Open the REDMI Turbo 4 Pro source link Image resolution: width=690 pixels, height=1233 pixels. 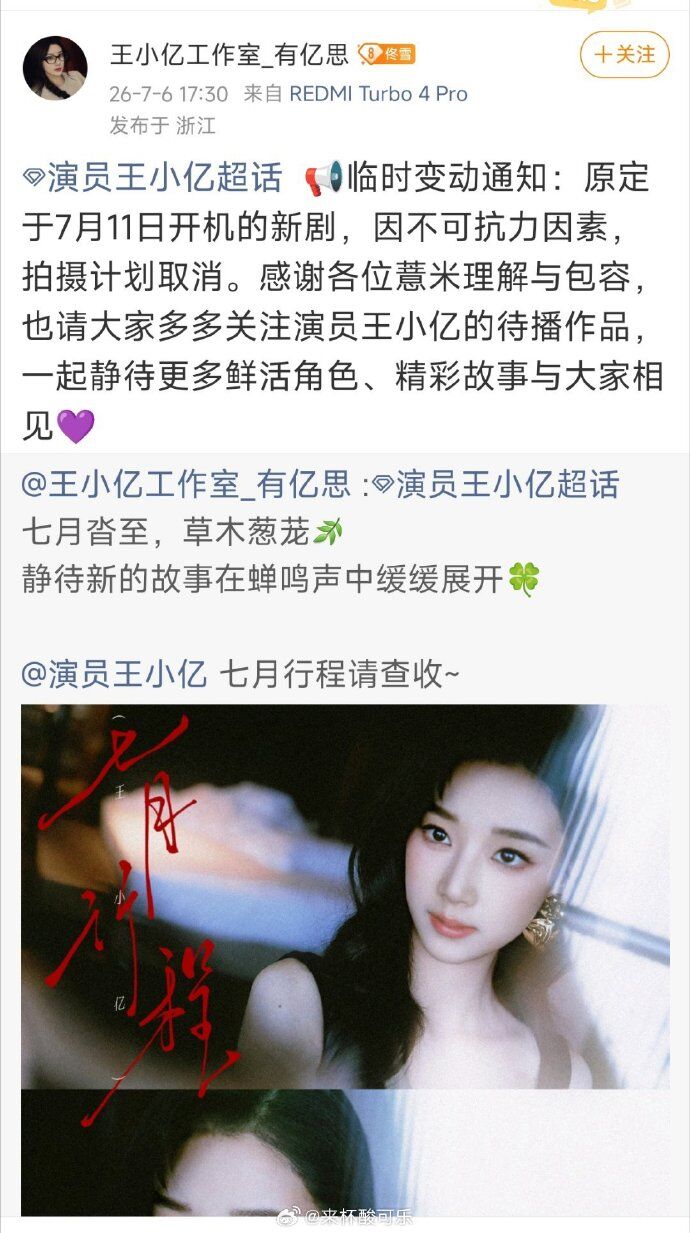(x=378, y=94)
